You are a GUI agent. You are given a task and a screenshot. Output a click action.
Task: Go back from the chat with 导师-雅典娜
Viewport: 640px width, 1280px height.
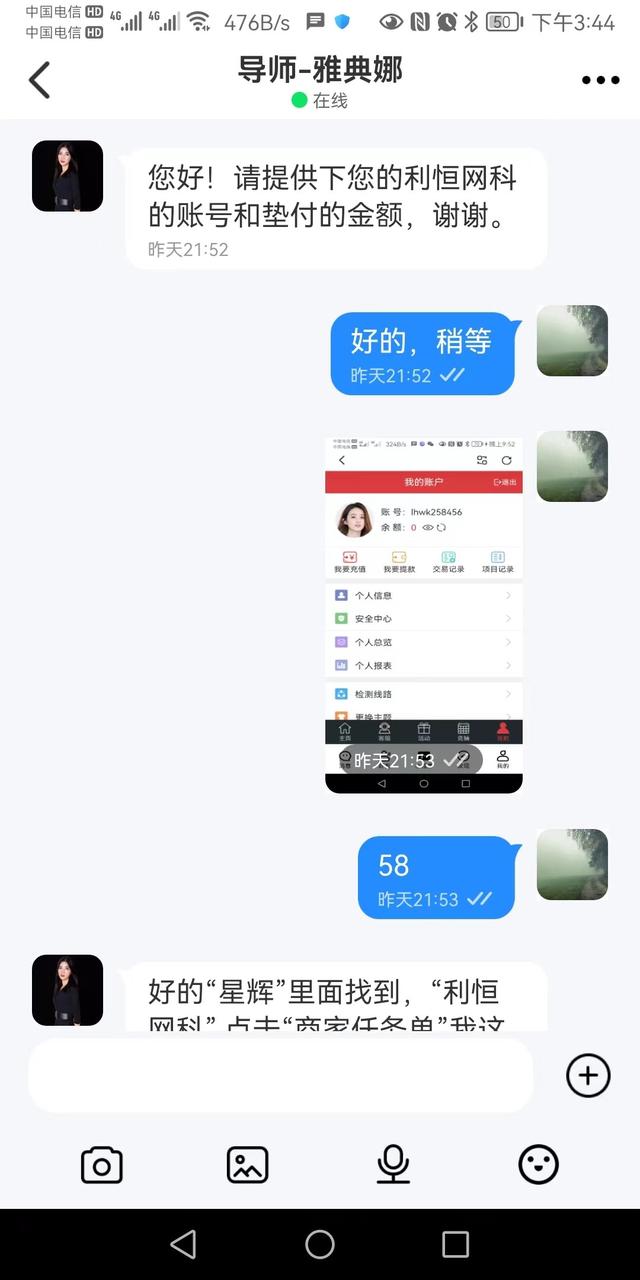coord(40,80)
